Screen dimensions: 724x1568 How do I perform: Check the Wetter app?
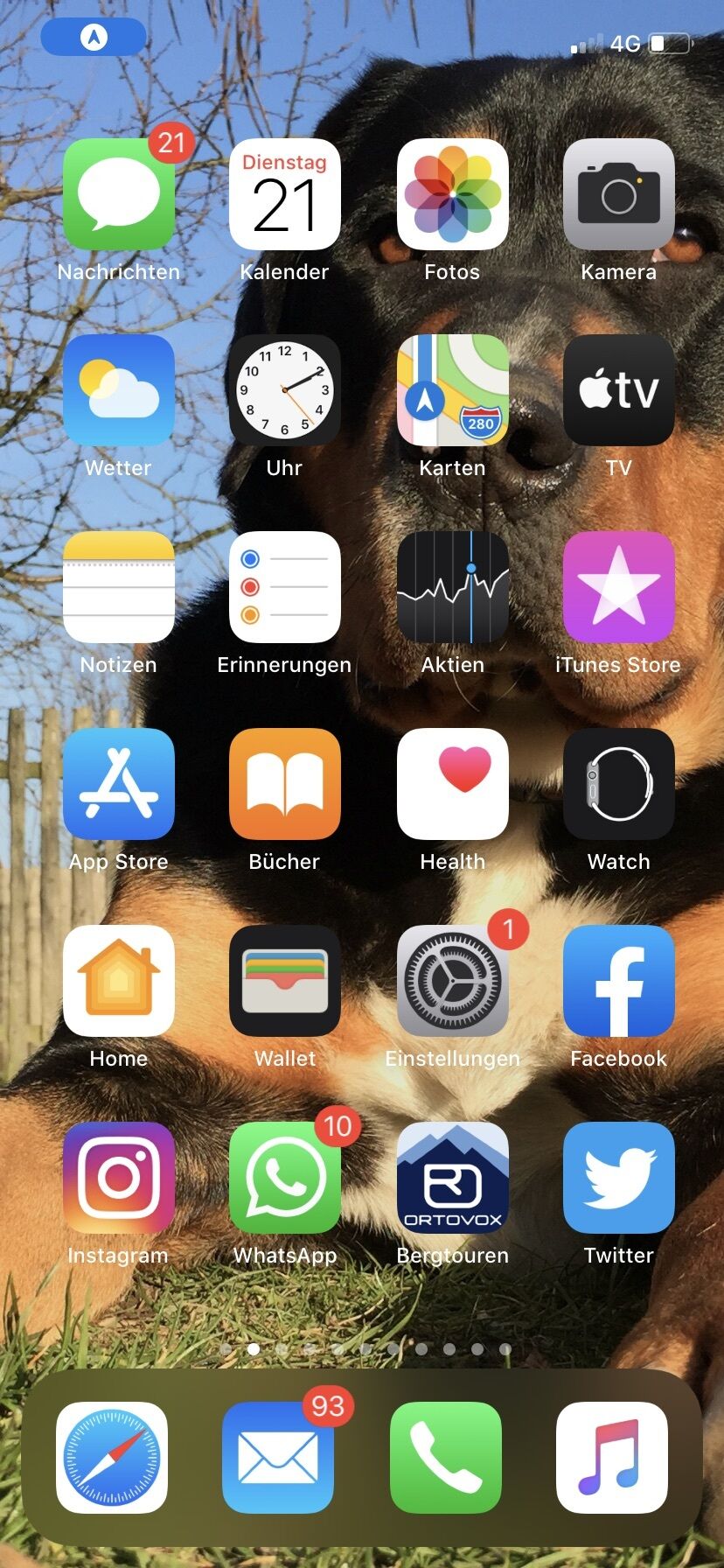click(119, 390)
